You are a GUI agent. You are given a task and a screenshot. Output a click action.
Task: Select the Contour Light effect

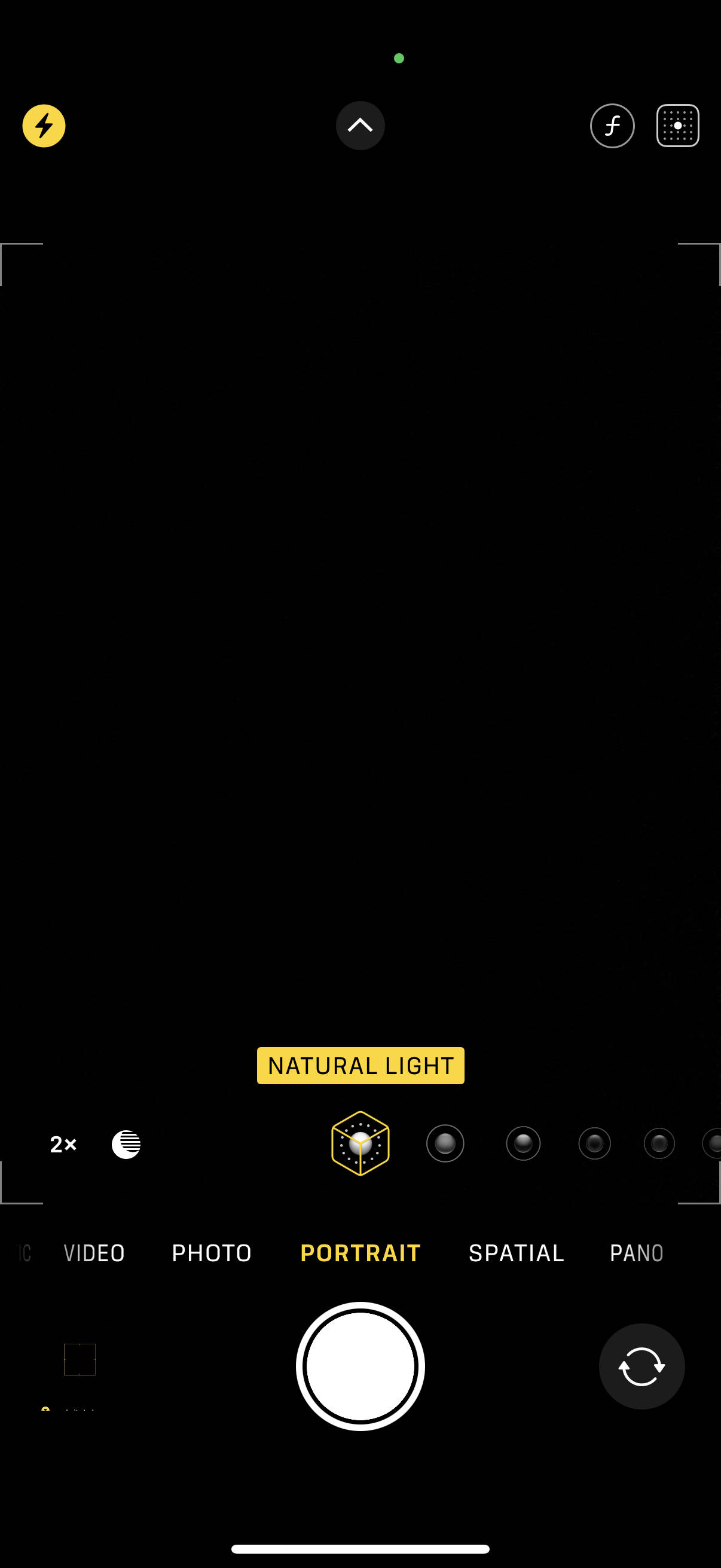point(523,1143)
